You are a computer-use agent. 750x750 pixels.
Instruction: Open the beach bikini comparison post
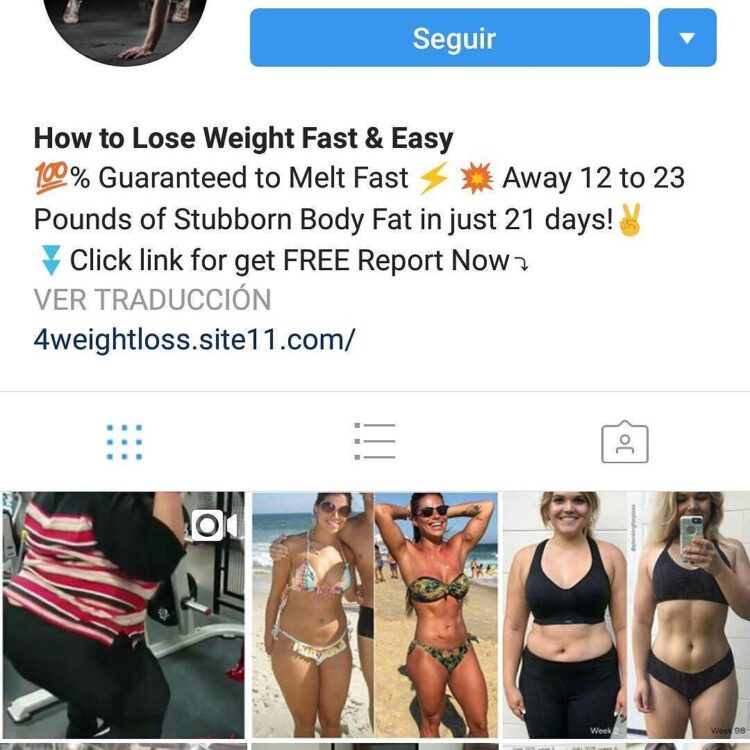[x=374, y=614]
